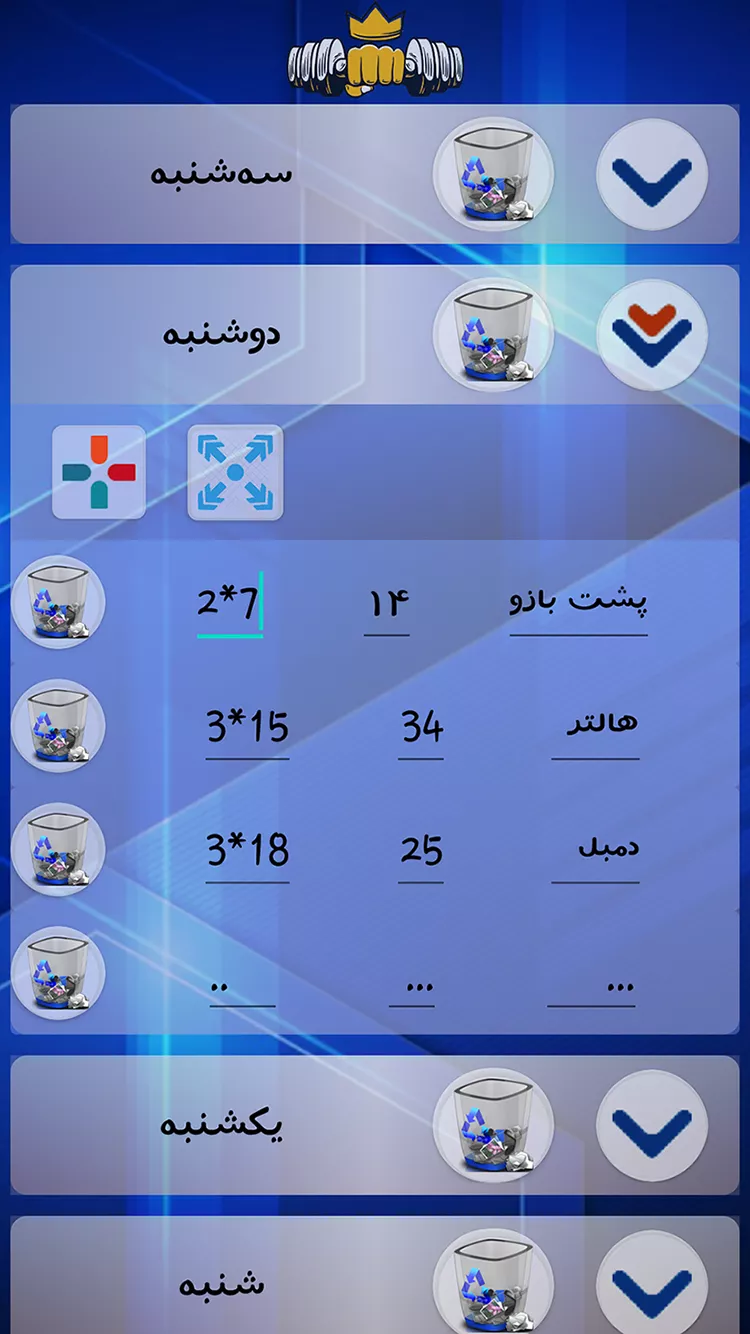This screenshot has width=750, height=1334.
Task: Collapse the دوشنبه day section
Action: click(x=652, y=334)
